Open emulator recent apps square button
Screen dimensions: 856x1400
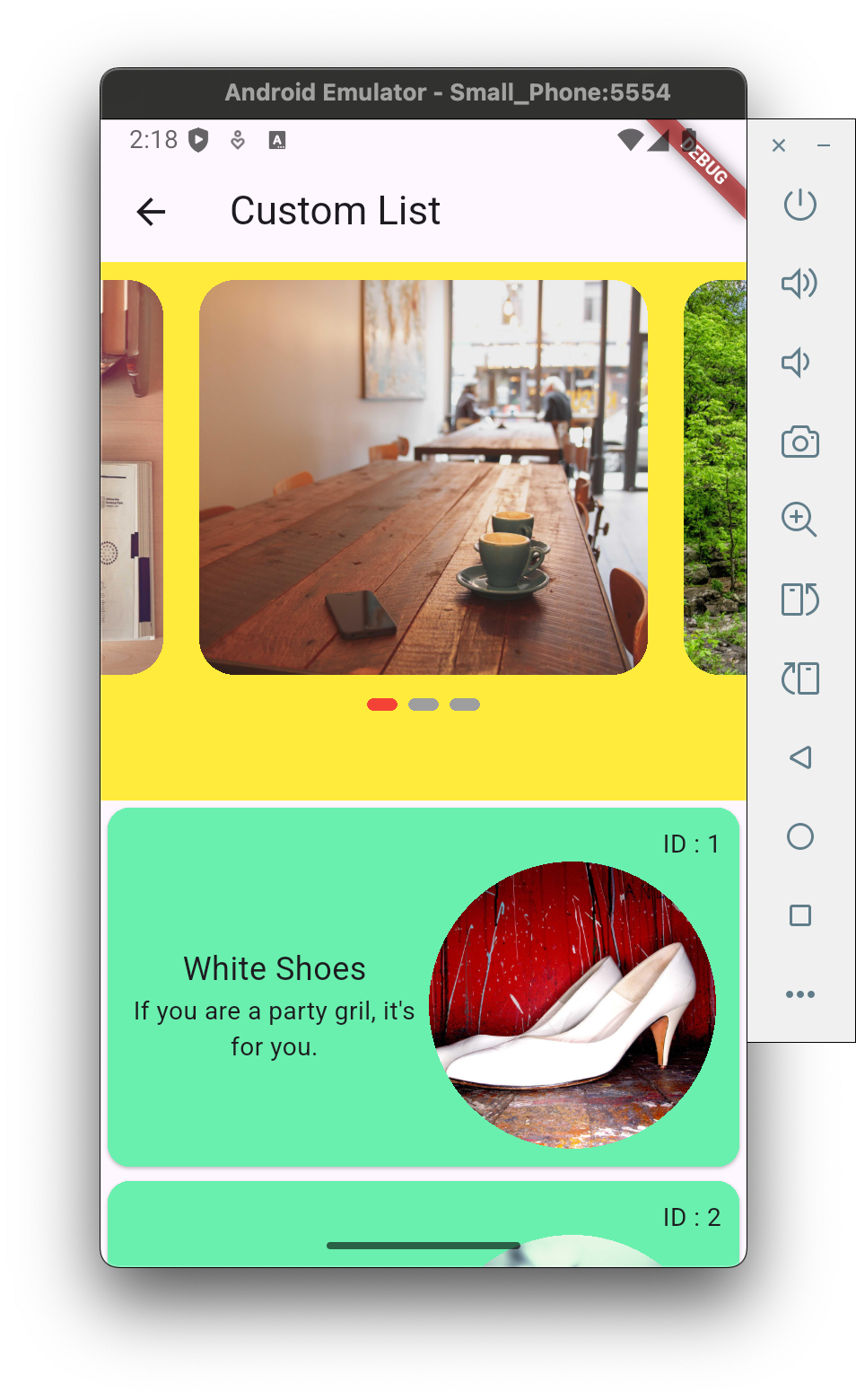pyautogui.click(x=799, y=915)
